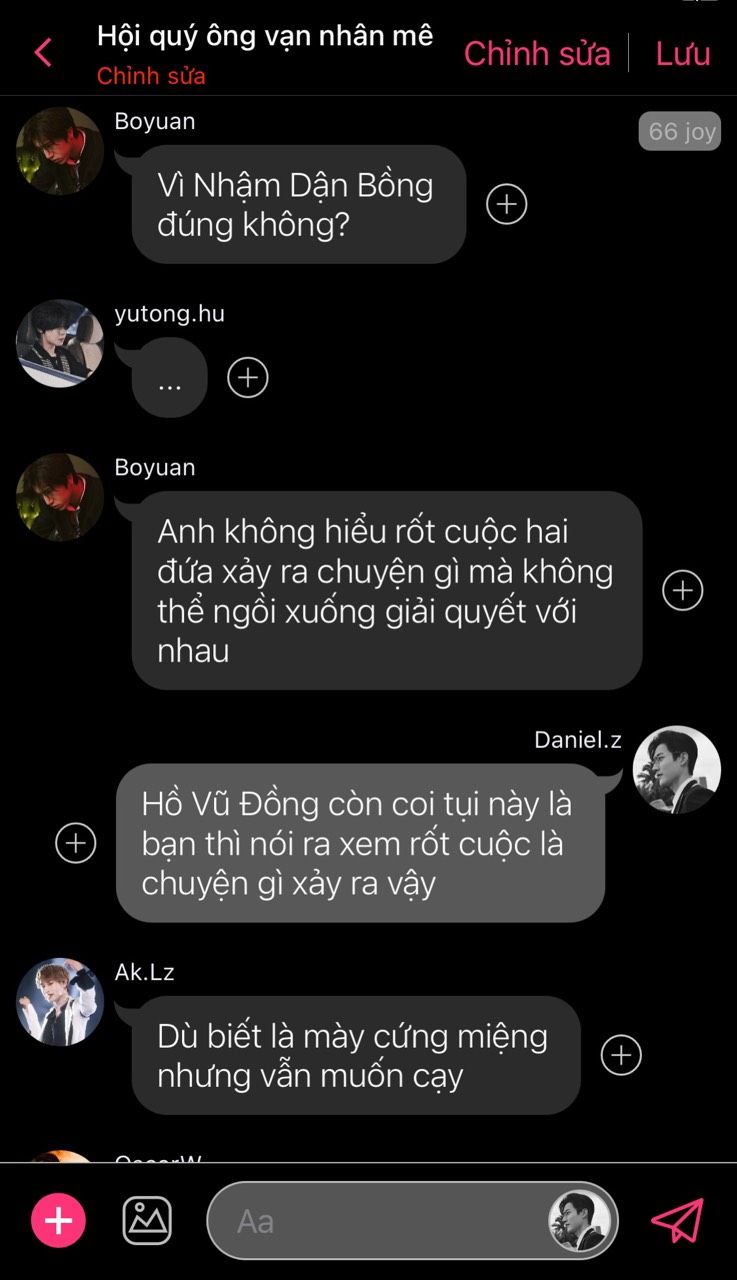Save with the Lưu button
The width and height of the screenshot is (737, 1280).
pyautogui.click(x=683, y=54)
